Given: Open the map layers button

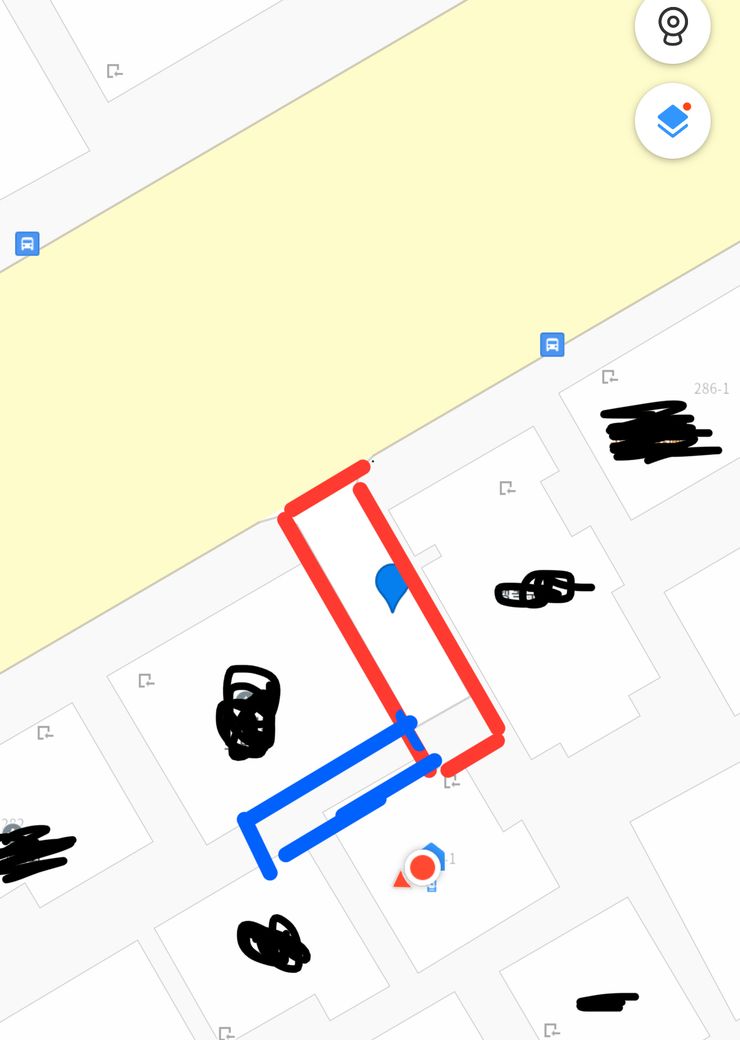Looking at the screenshot, I should point(672,121).
